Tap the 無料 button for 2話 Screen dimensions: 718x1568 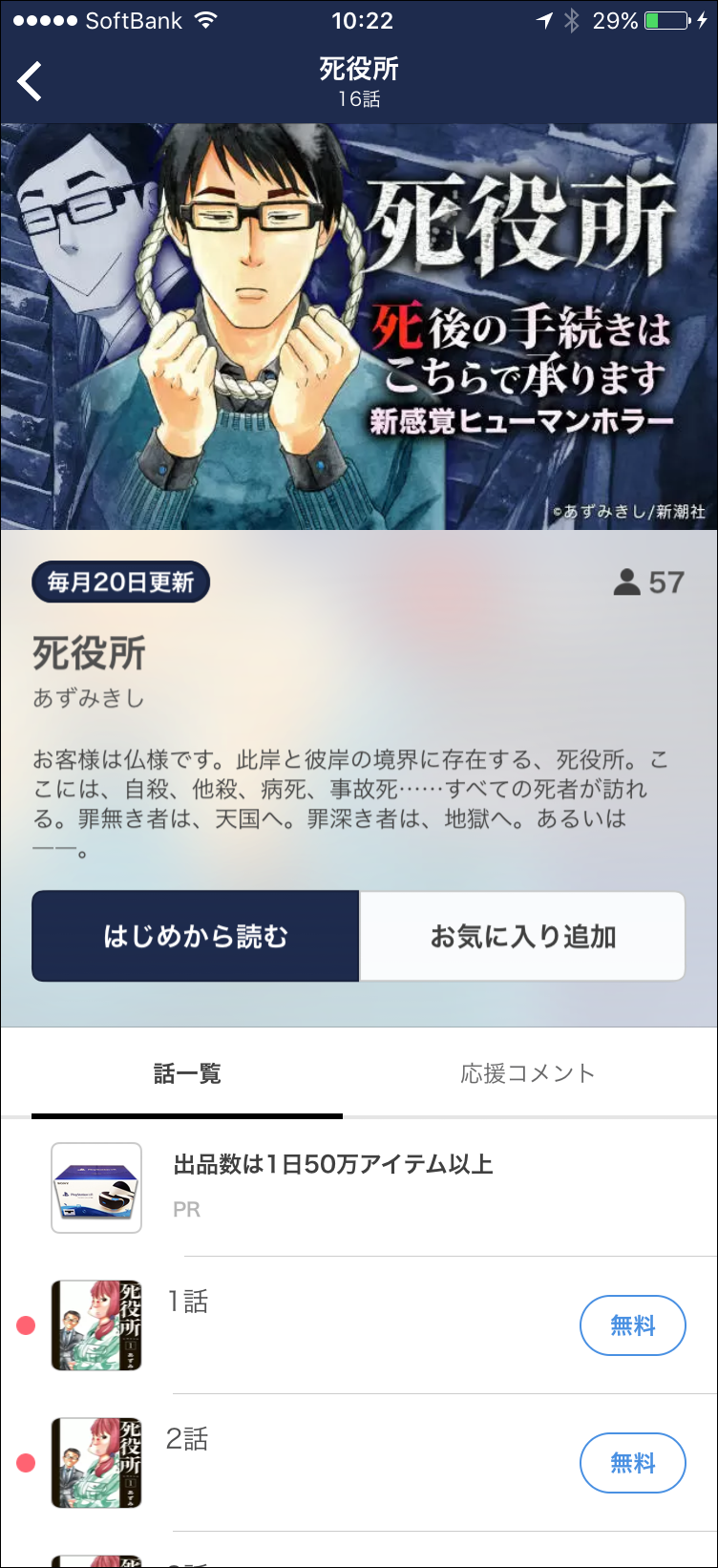click(x=632, y=1463)
